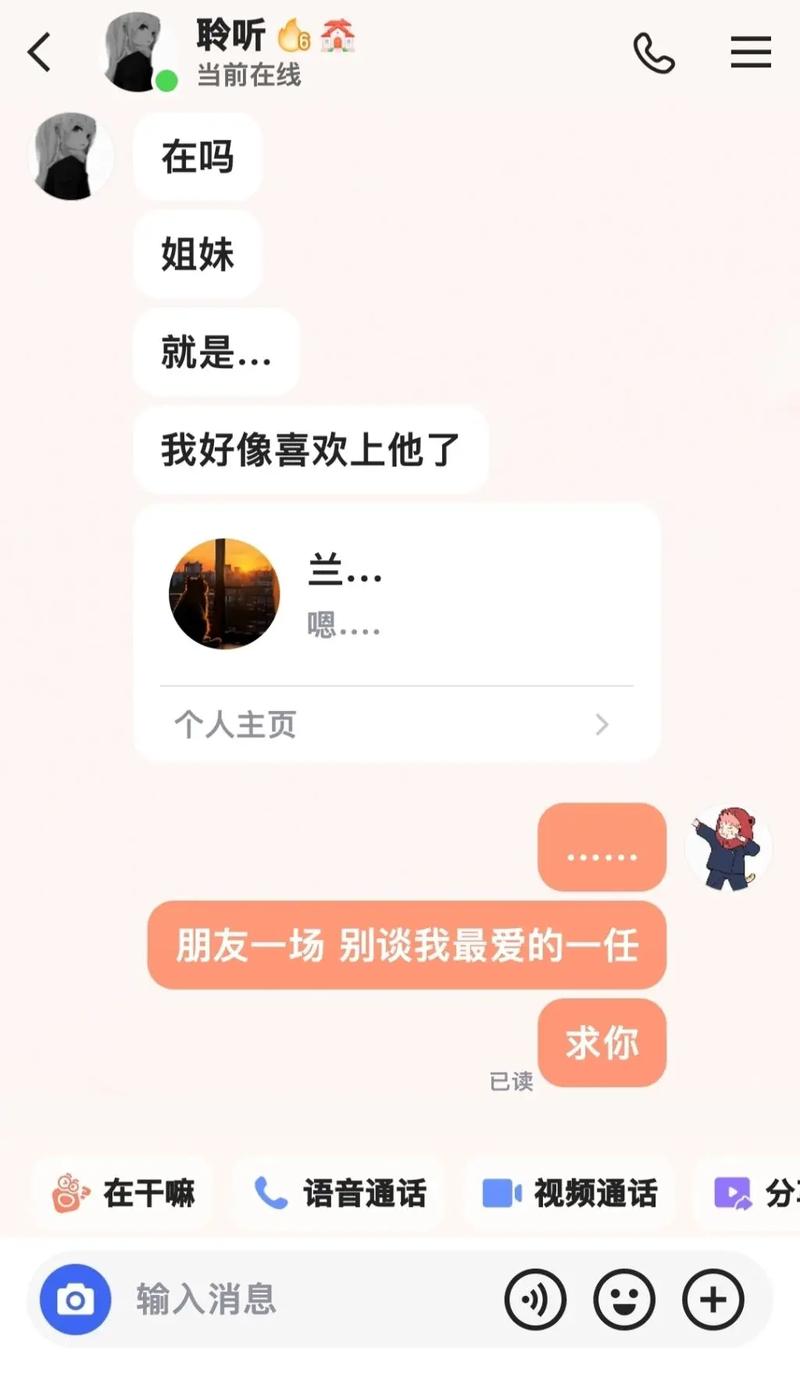This screenshot has height=1378, width=800.
Task: Start a phone call with 聆听
Action: (654, 52)
